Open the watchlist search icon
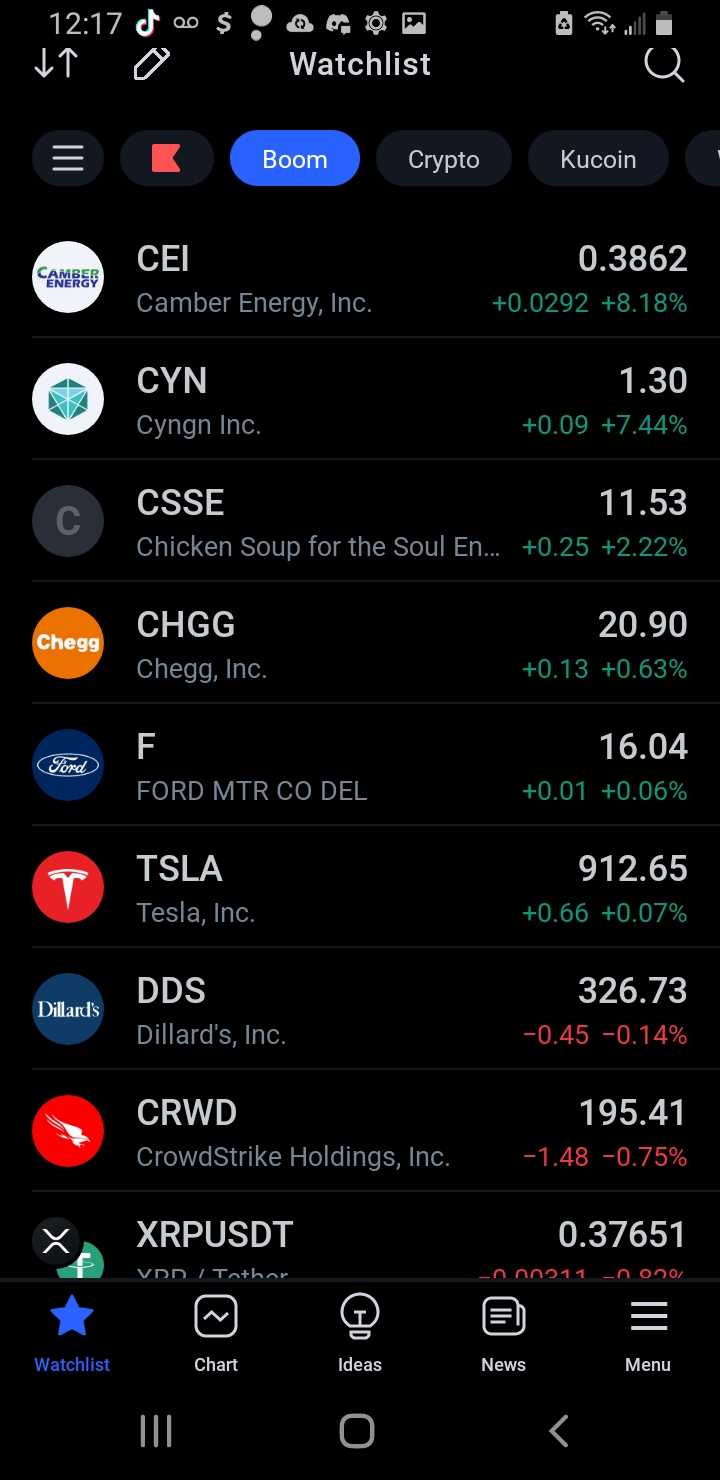This screenshot has height=1480, width=720. [663, 64]
